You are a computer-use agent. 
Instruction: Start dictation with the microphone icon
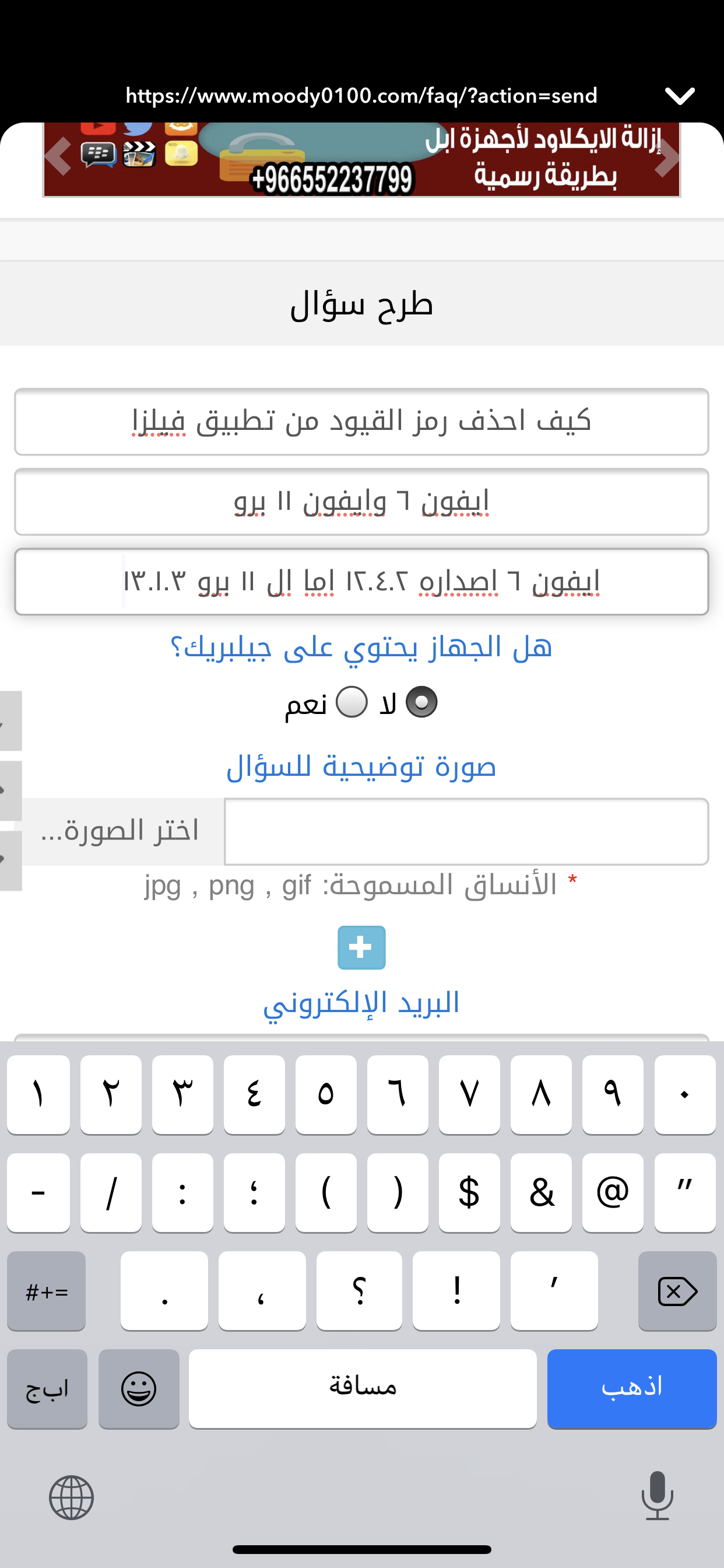coord(657,1496)
